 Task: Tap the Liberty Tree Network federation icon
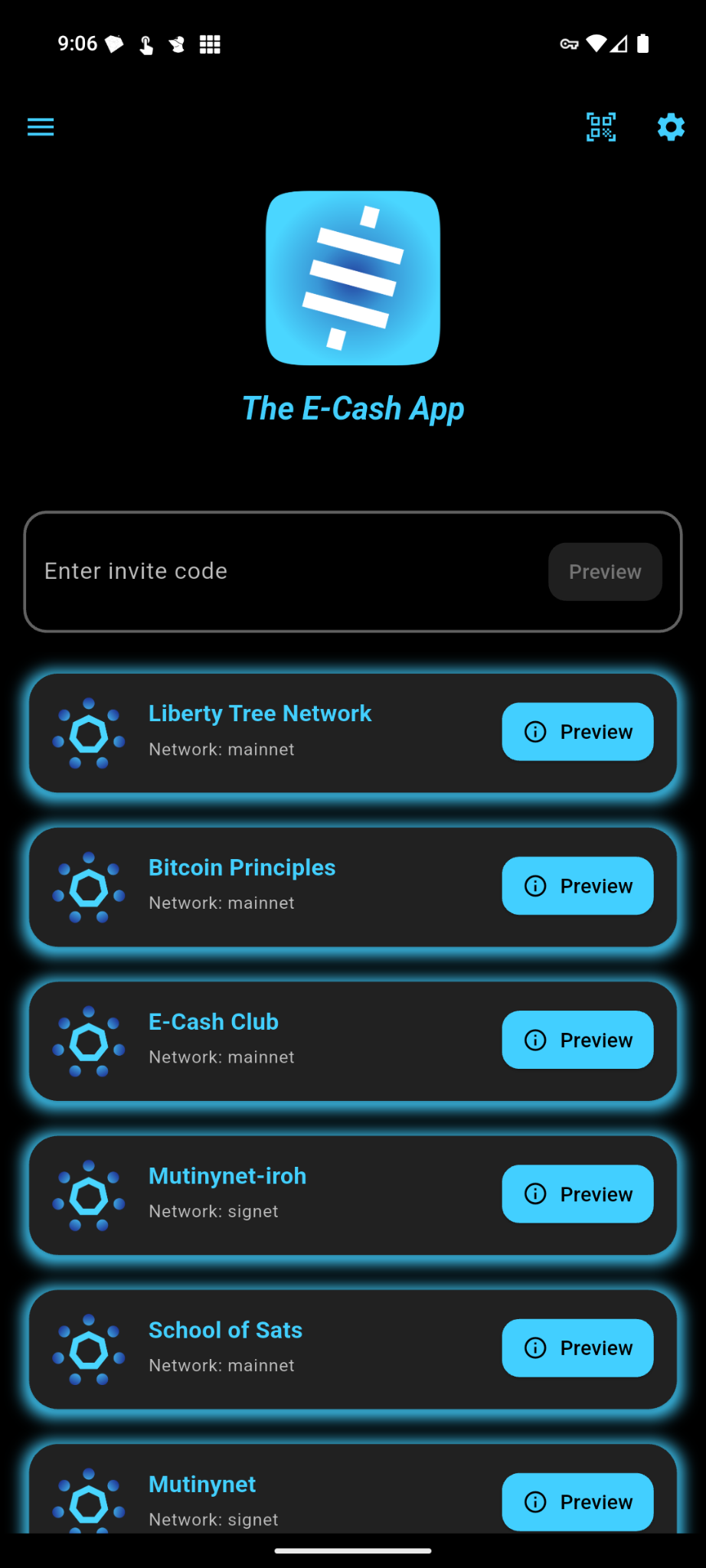(88, 733)
